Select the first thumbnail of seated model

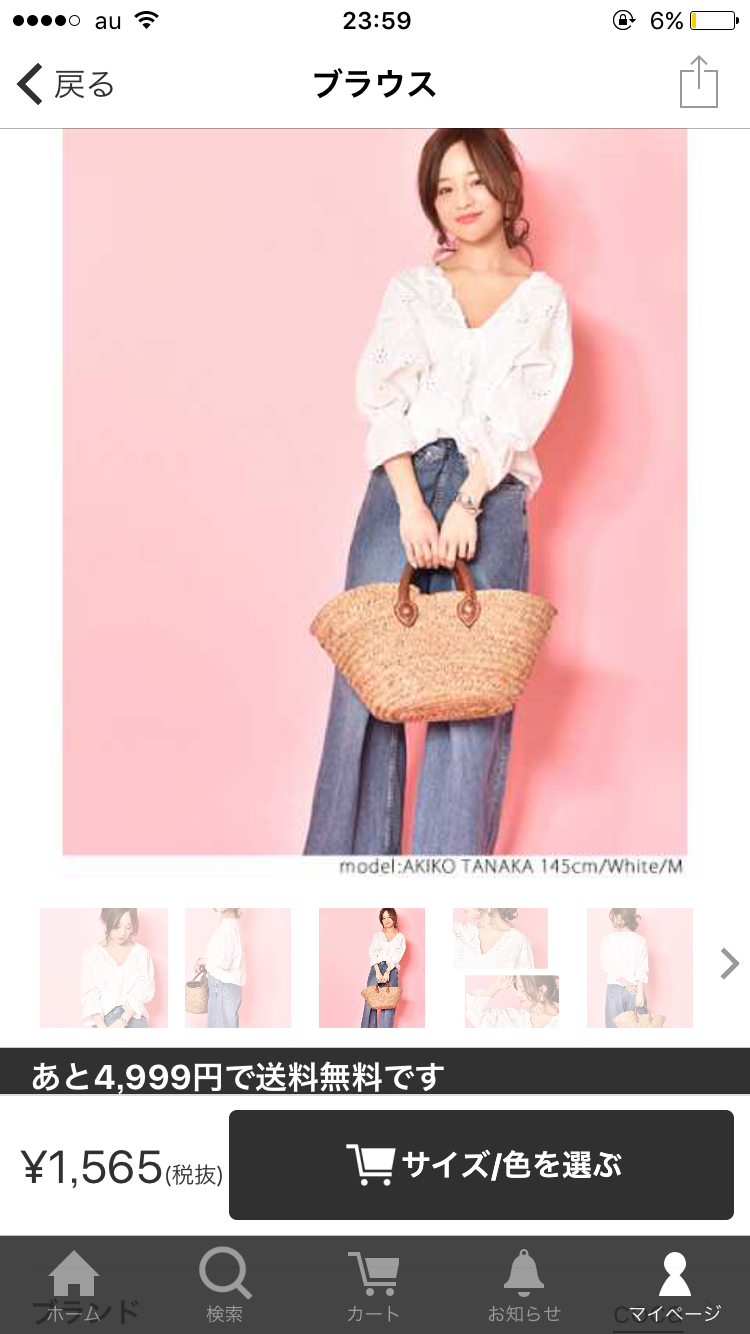pos(104,967)
